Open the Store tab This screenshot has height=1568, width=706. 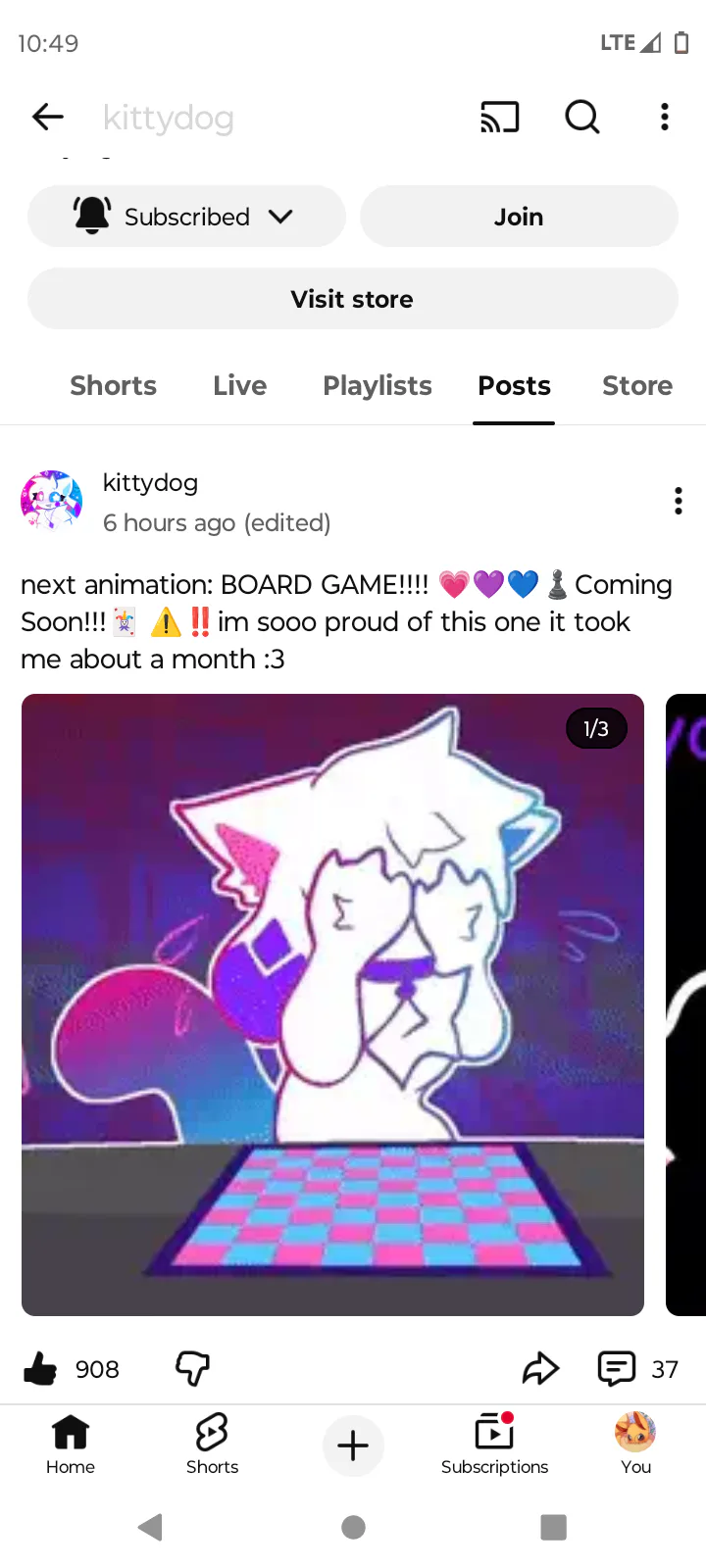tap(637, 386)
